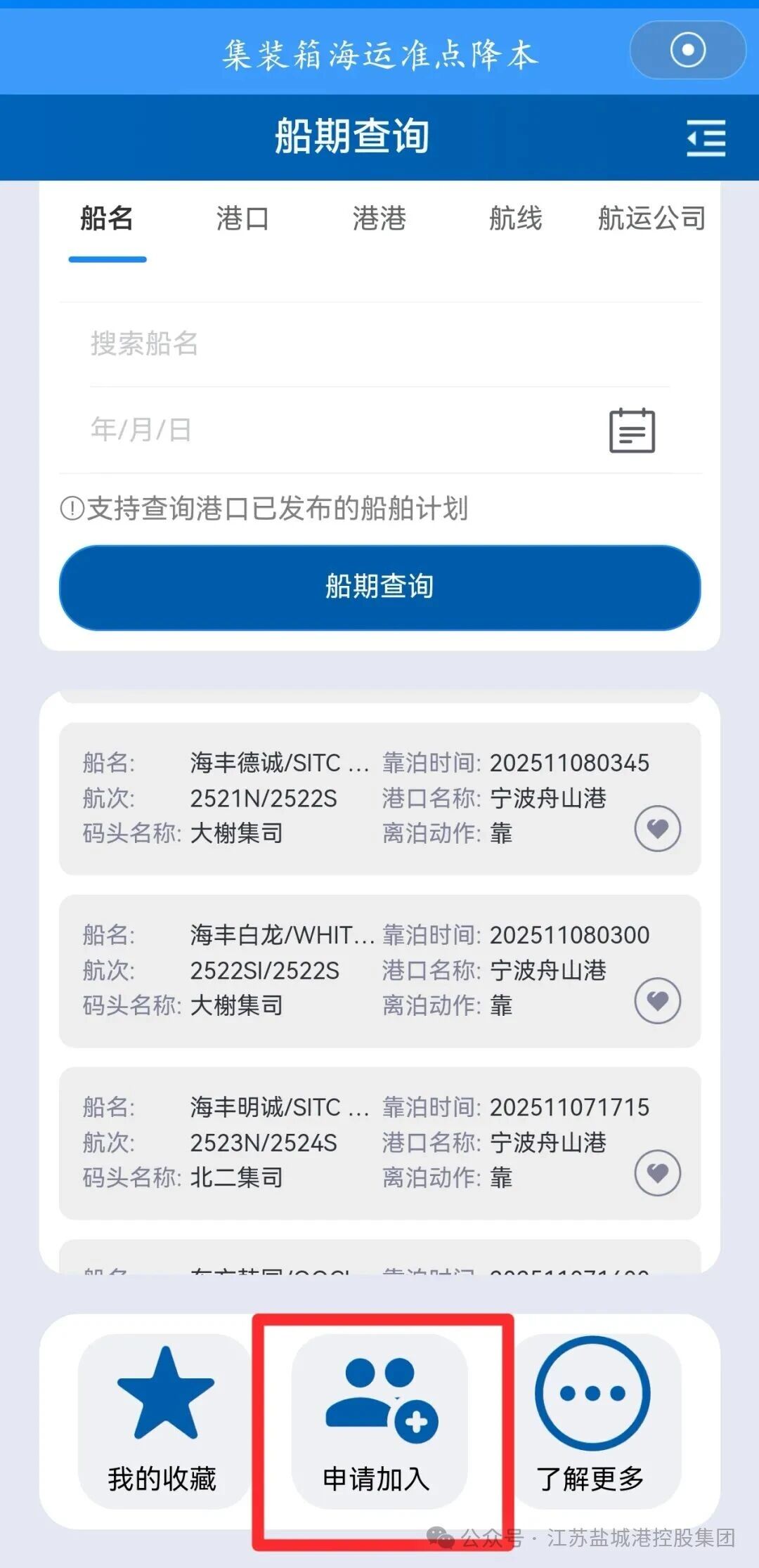Favorite the 海丰白龙 ship entry

pos(657,1001)
